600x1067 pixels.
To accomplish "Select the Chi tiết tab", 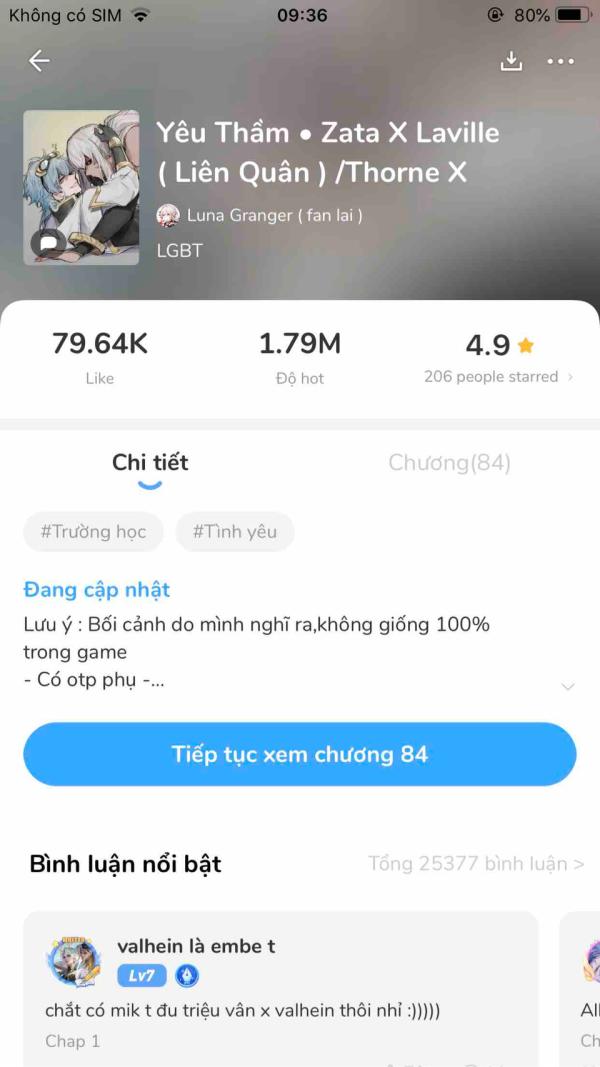I will [x=150, y=462].
